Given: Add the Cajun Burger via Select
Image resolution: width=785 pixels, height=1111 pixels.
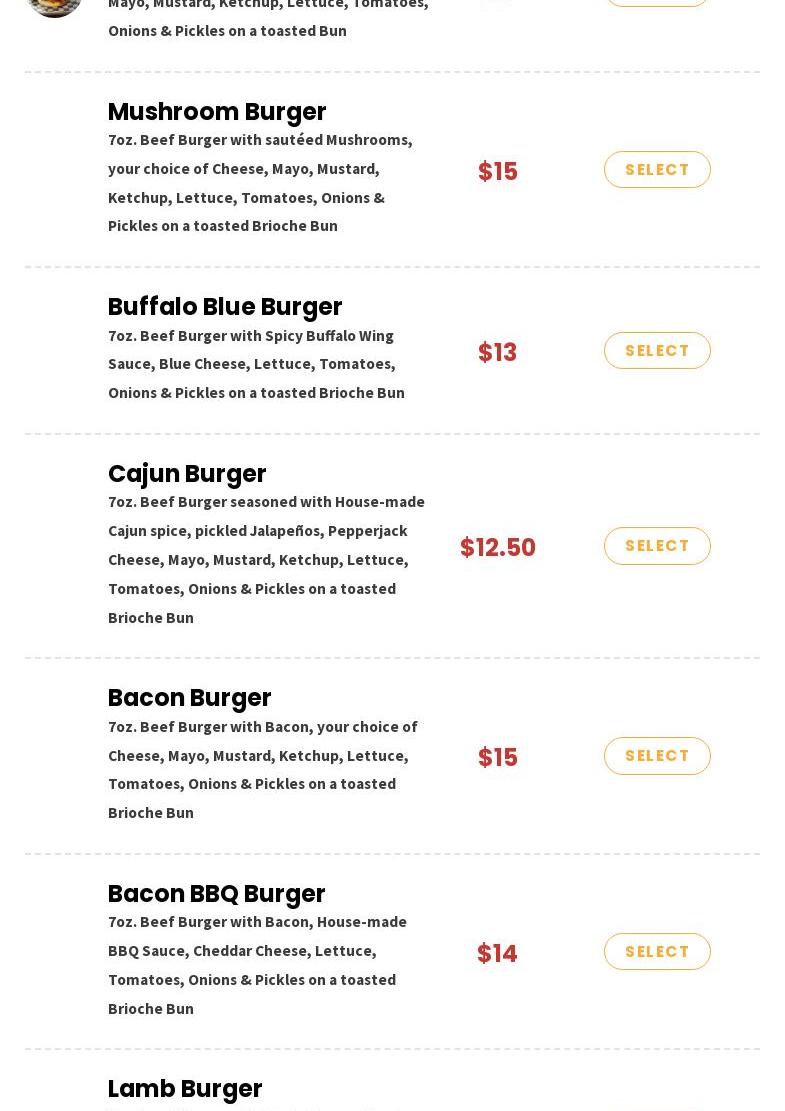Looking at the screenshot, I should tap(657, 546).
